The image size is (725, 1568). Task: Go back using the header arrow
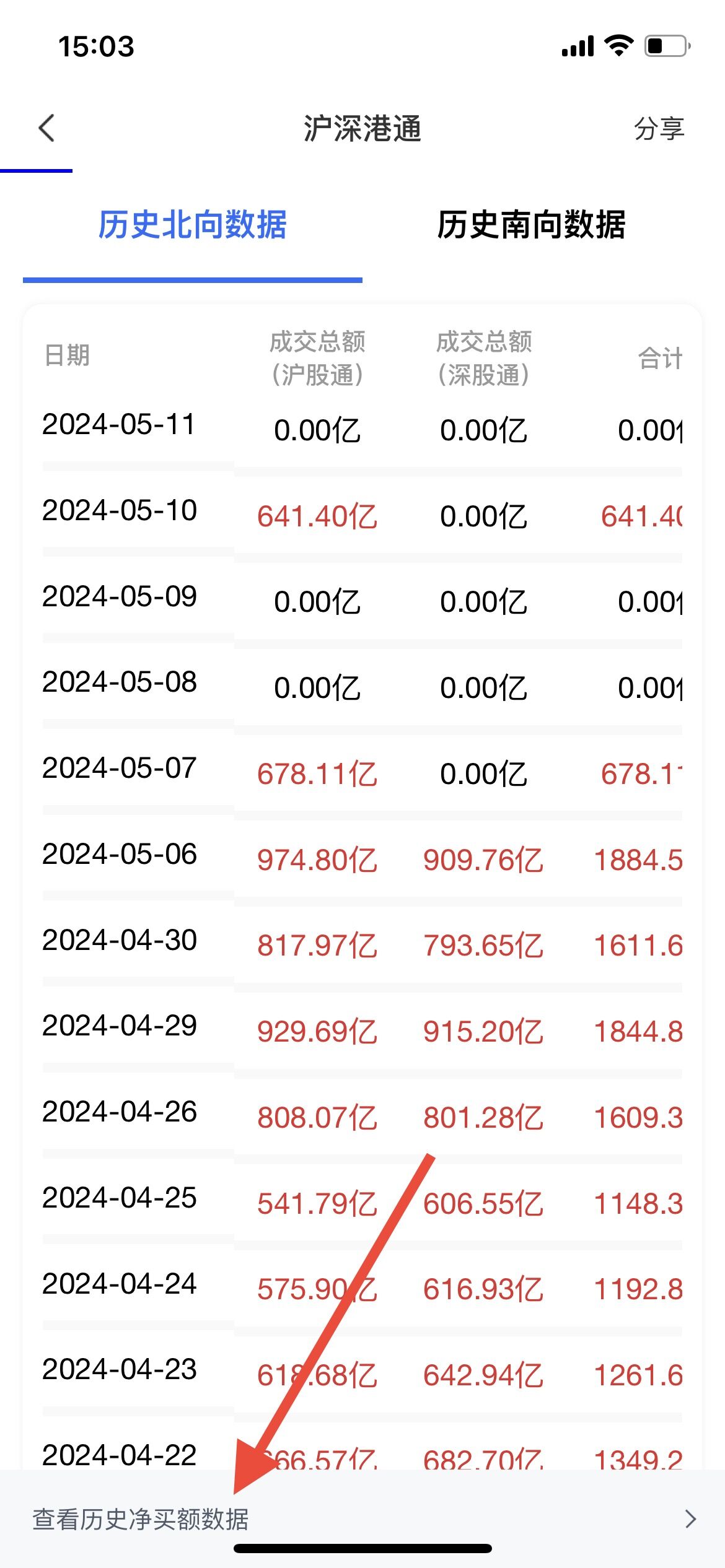pos(47,128)
